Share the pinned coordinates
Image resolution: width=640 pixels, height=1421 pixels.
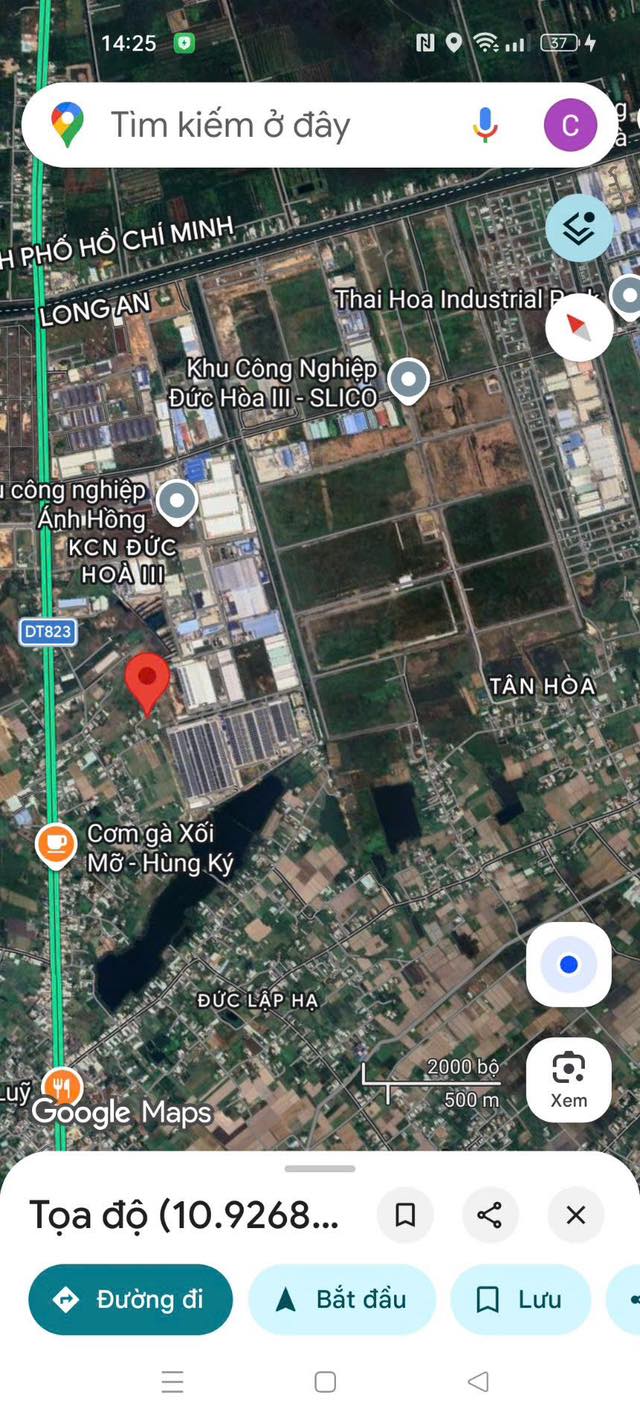pyautogui.click(x=490, y=1215)
